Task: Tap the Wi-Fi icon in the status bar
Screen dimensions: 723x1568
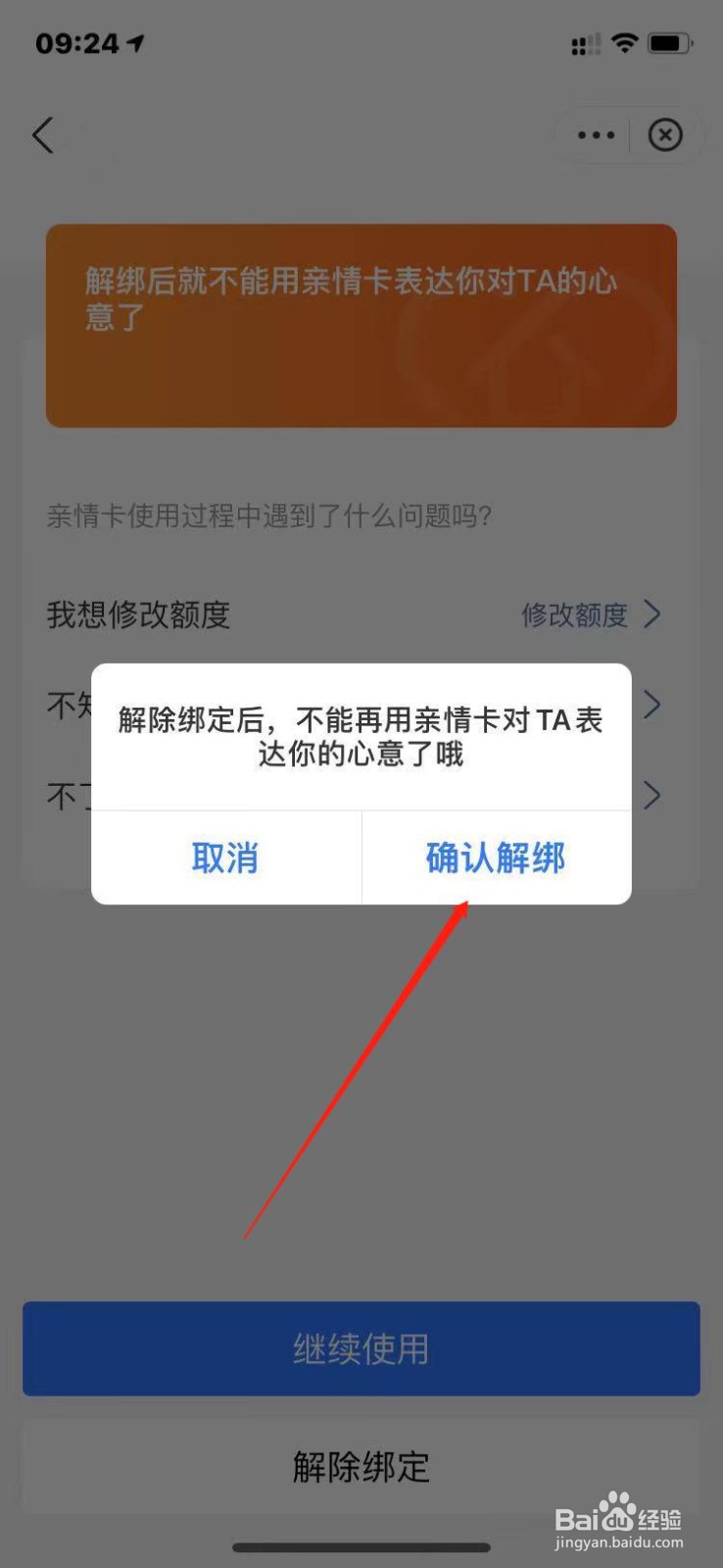Action: click(625, 43)
